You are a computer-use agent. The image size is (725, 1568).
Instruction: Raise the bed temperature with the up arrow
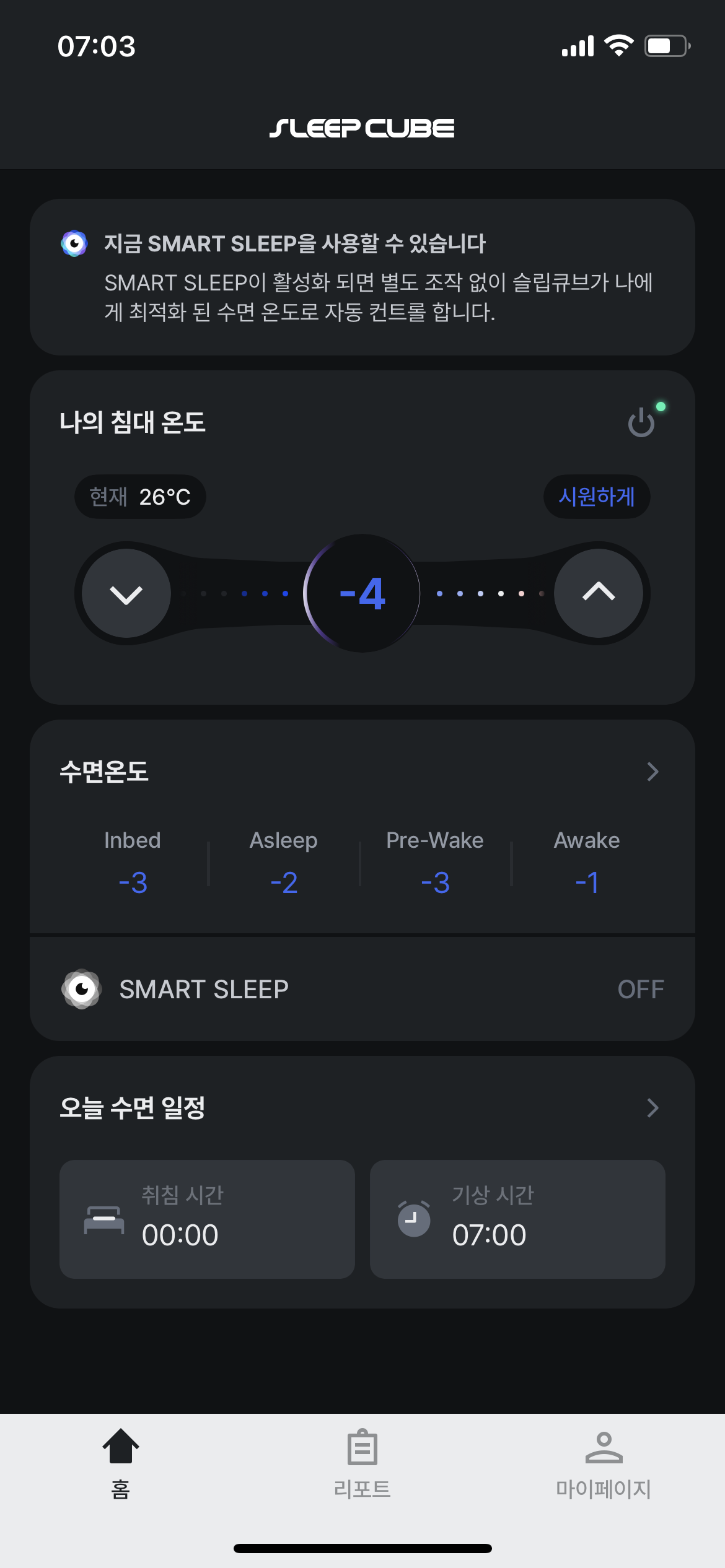pos(599,593)
